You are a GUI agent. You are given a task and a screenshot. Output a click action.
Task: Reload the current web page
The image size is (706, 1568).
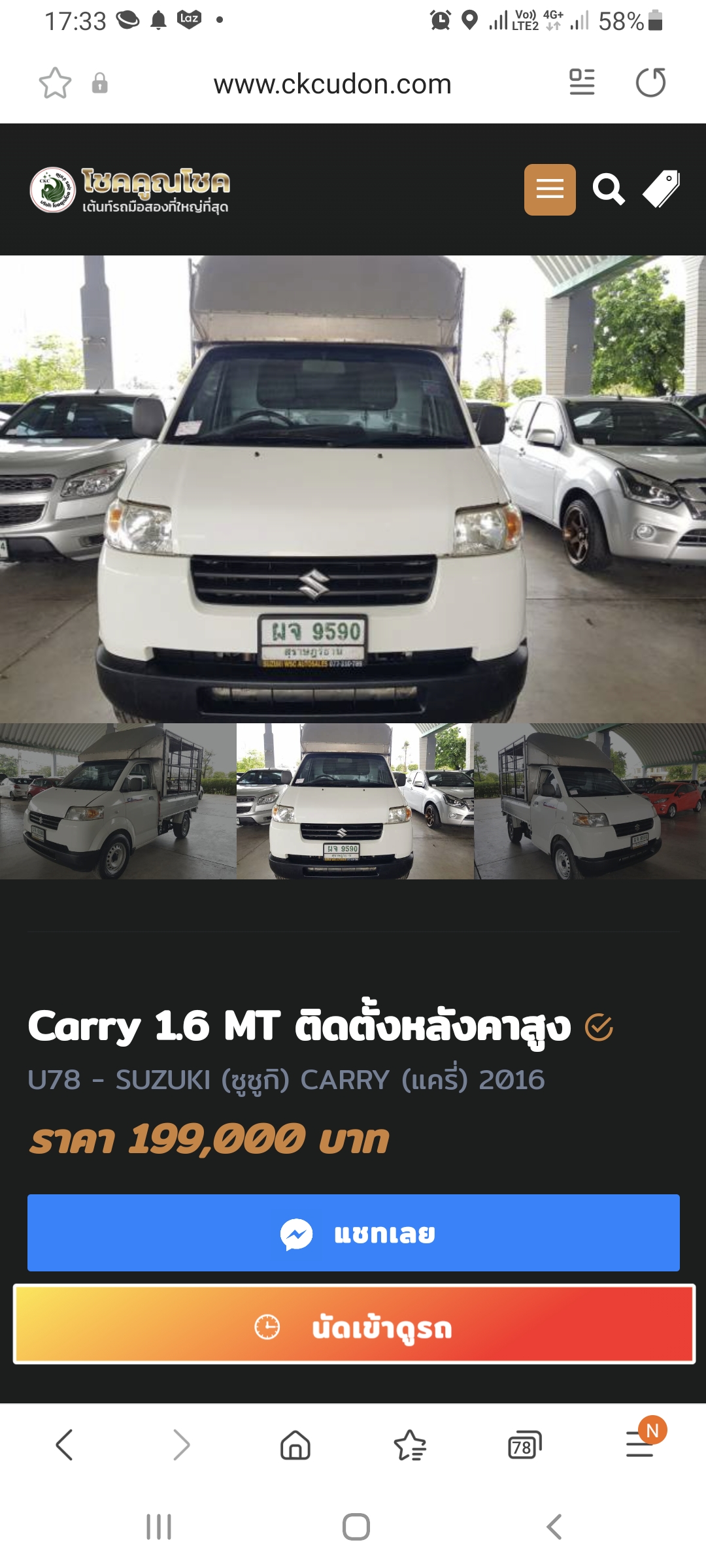pos(650,82)
